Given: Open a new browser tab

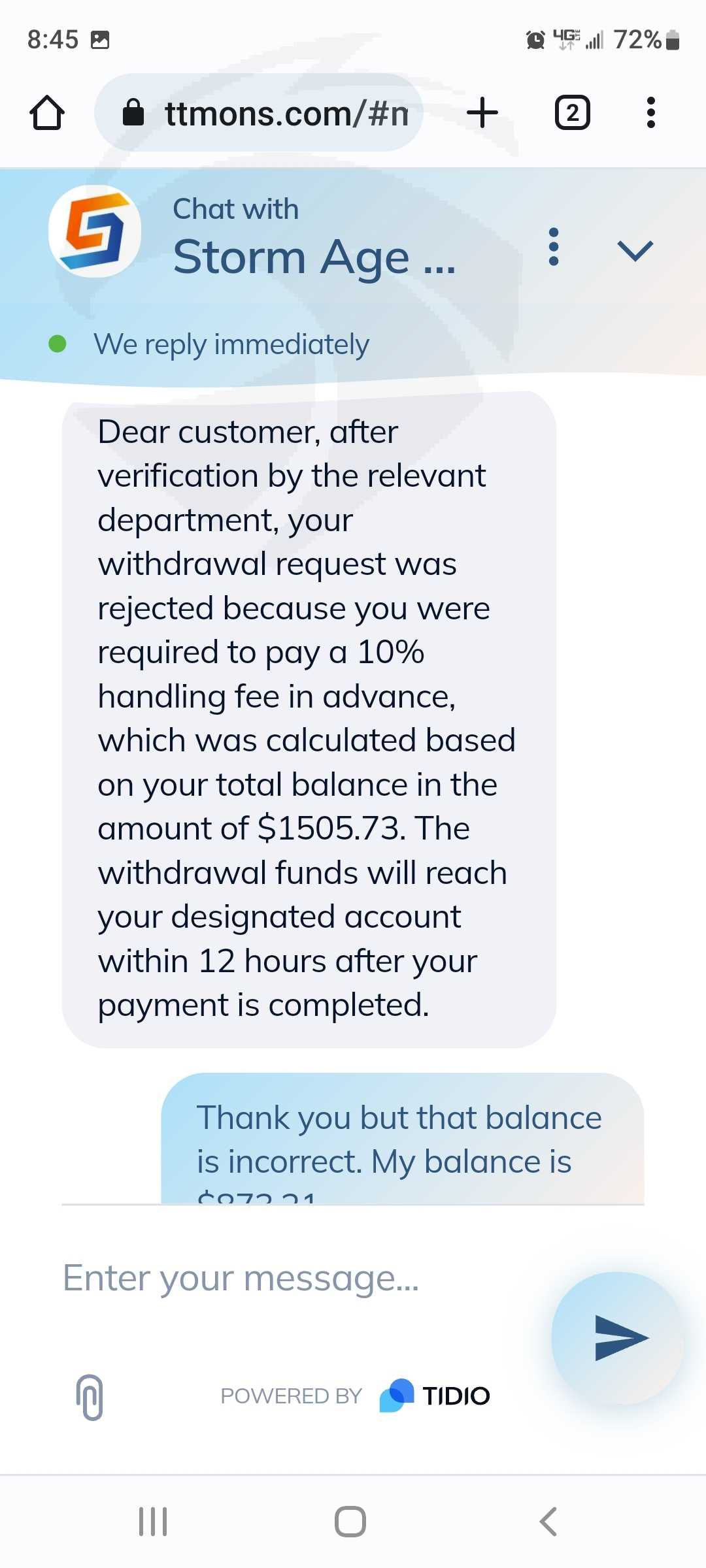Looking at the screenshot, I should (482, 112).
